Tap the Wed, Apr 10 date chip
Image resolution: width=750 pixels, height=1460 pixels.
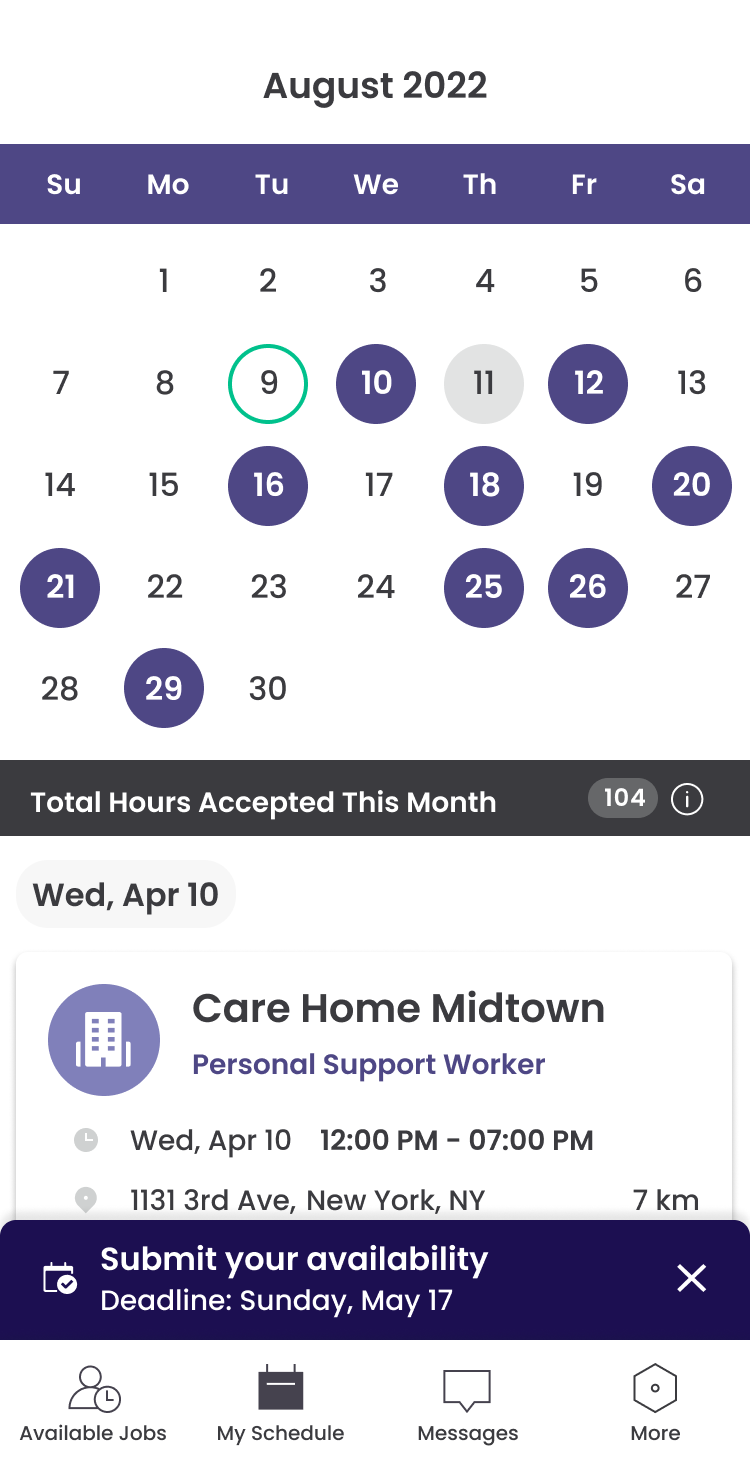click(125, 893)
